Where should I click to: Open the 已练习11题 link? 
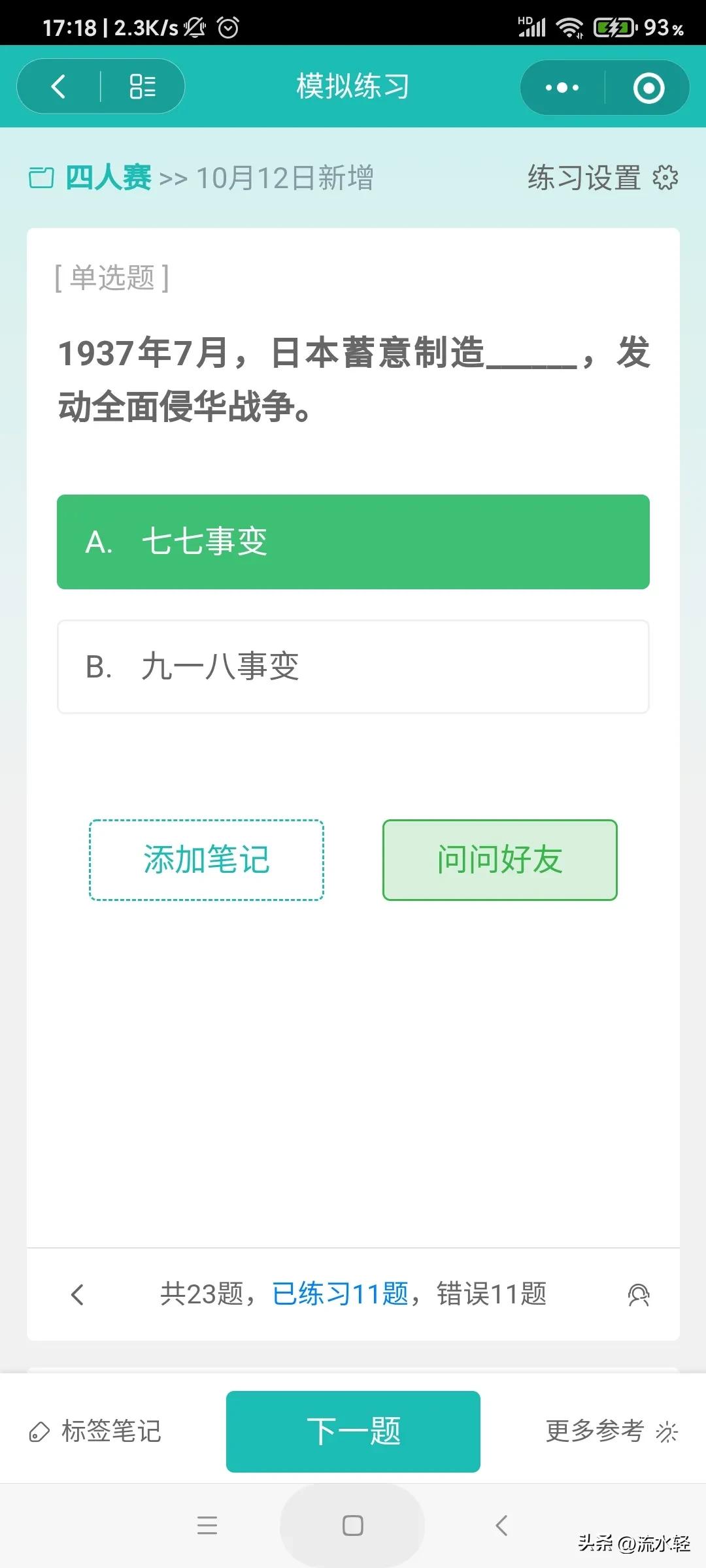point(340,1294)
